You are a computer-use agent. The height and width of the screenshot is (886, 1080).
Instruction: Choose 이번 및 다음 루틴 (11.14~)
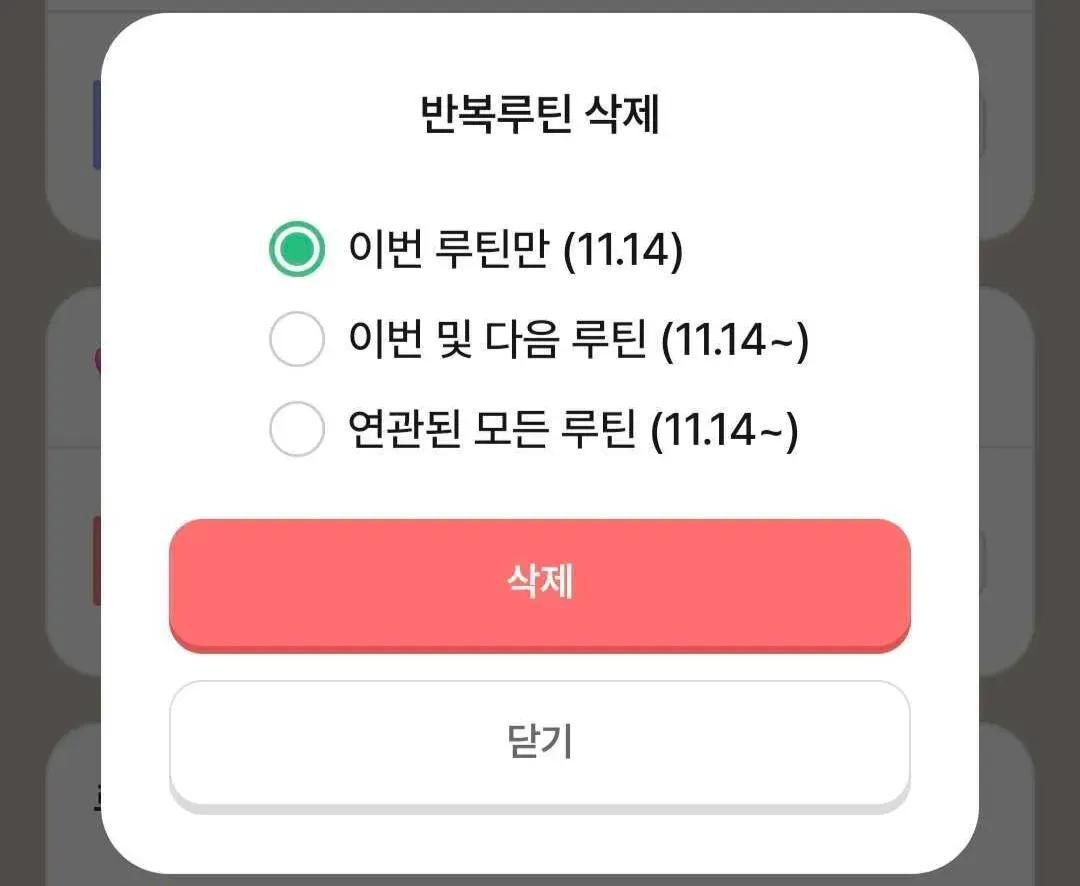pyautogui.click(x=297, y=340)
